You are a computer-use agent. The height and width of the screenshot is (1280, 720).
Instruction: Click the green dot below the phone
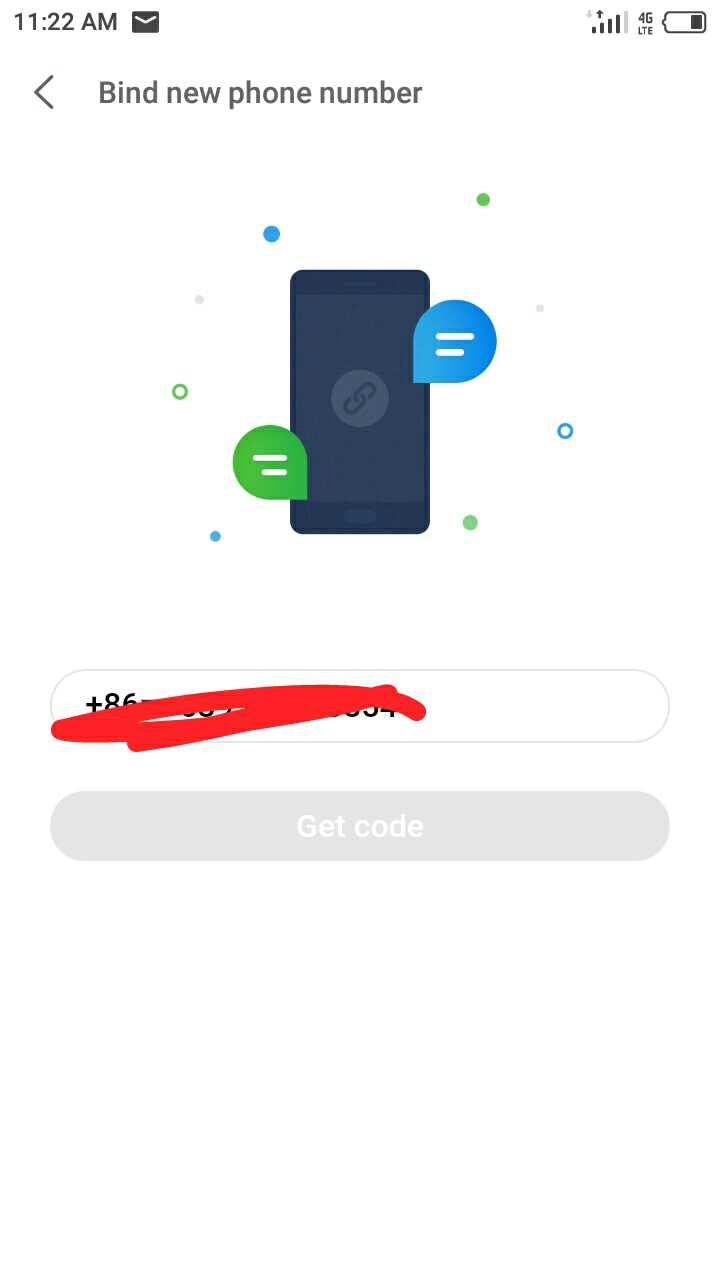pyautogui.click(x=470, y=522)
